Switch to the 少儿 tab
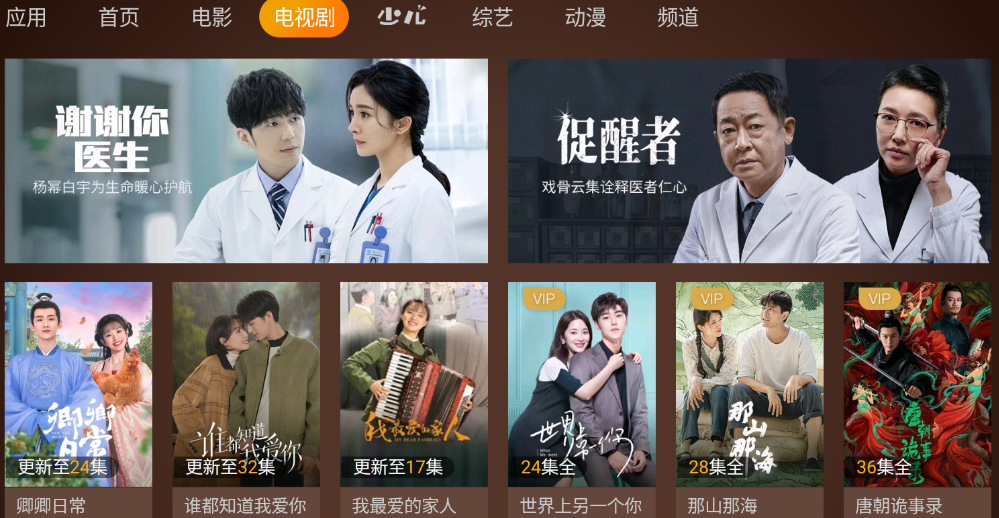The width and height of the screenshot is (999, 518). [x=400, y=17]
